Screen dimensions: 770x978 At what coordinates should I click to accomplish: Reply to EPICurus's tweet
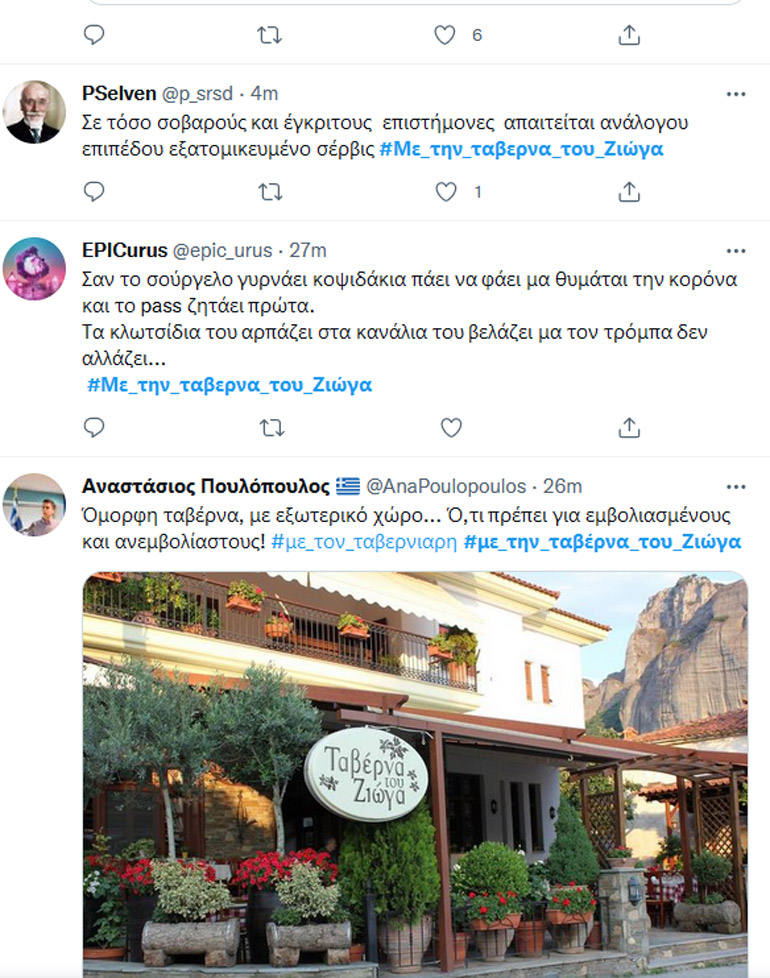click(x=94, y=427)
